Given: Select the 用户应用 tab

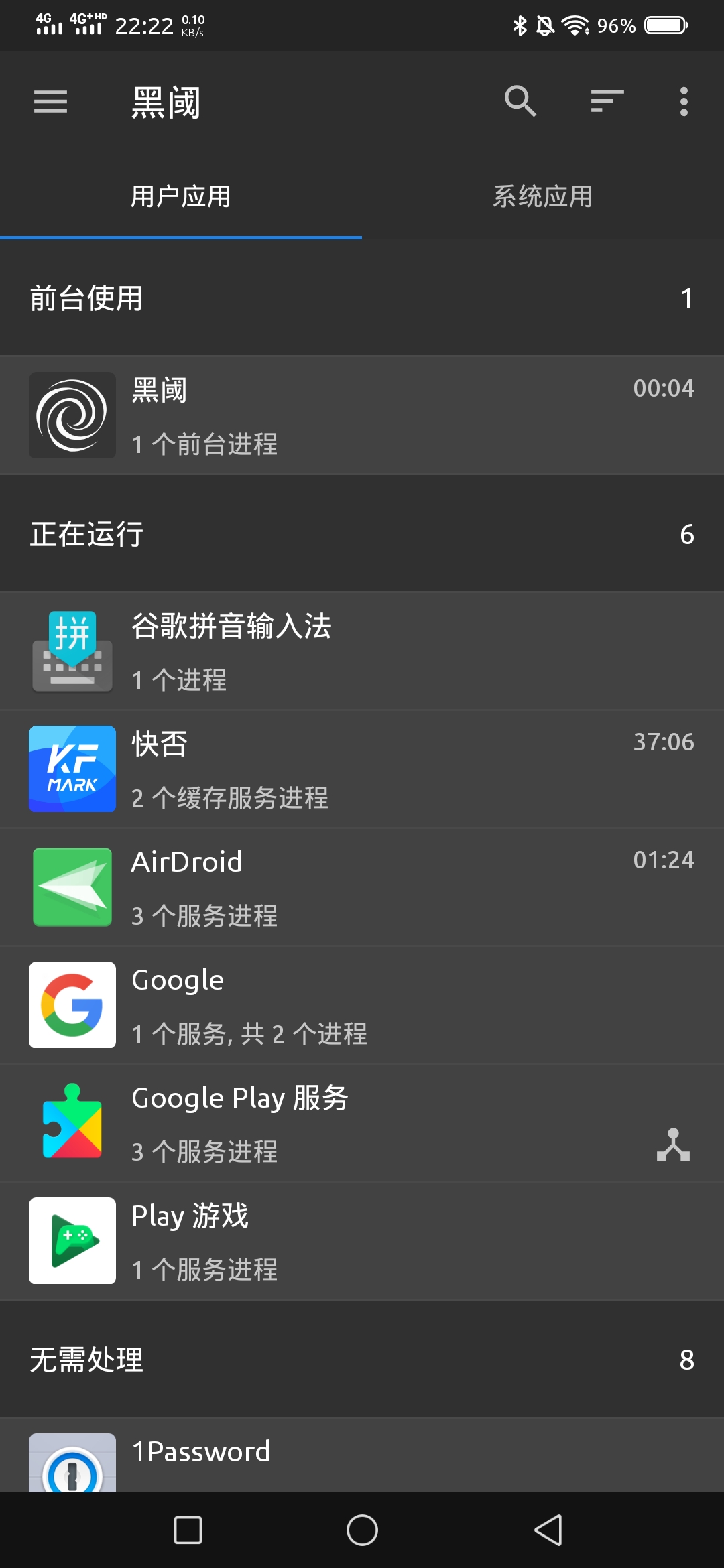Looking at the screenshot, I should (181, 197).
